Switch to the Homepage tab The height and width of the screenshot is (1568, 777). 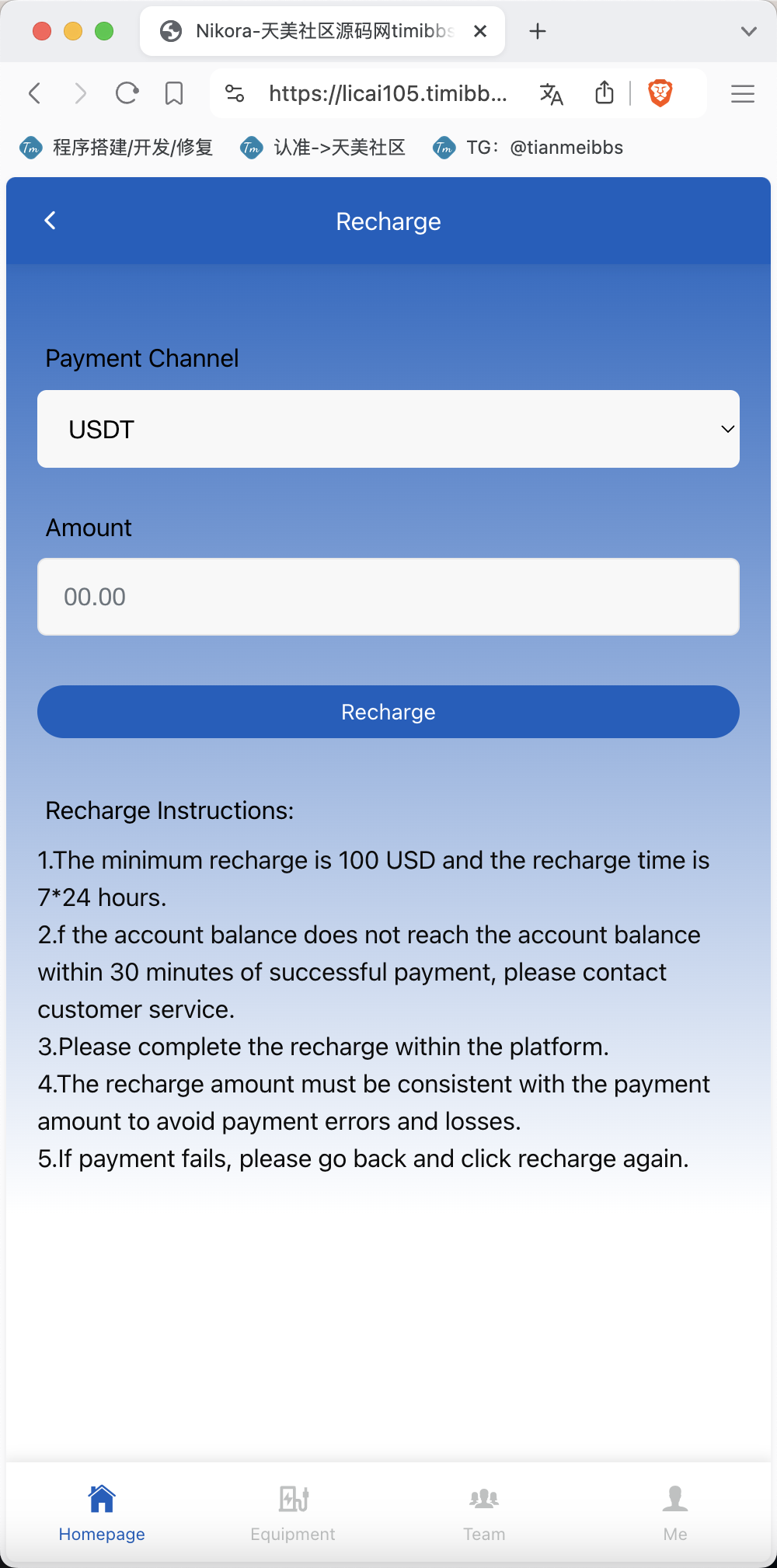[x=102, y=1513]
